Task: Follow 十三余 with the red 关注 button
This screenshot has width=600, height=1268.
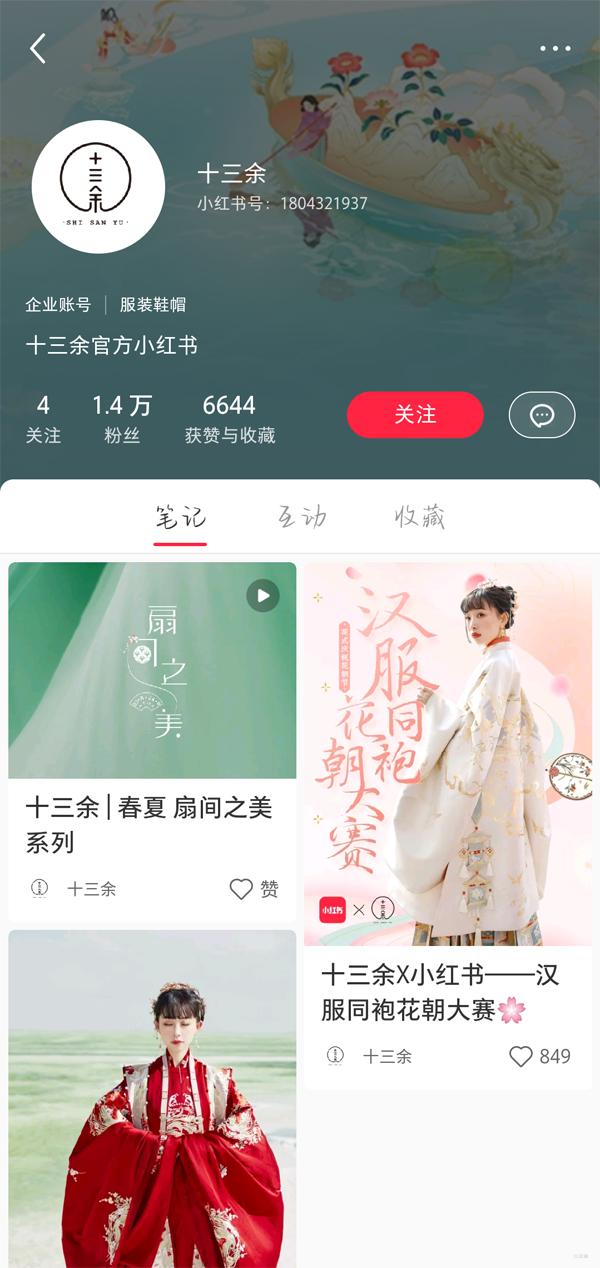Action: 415,415
